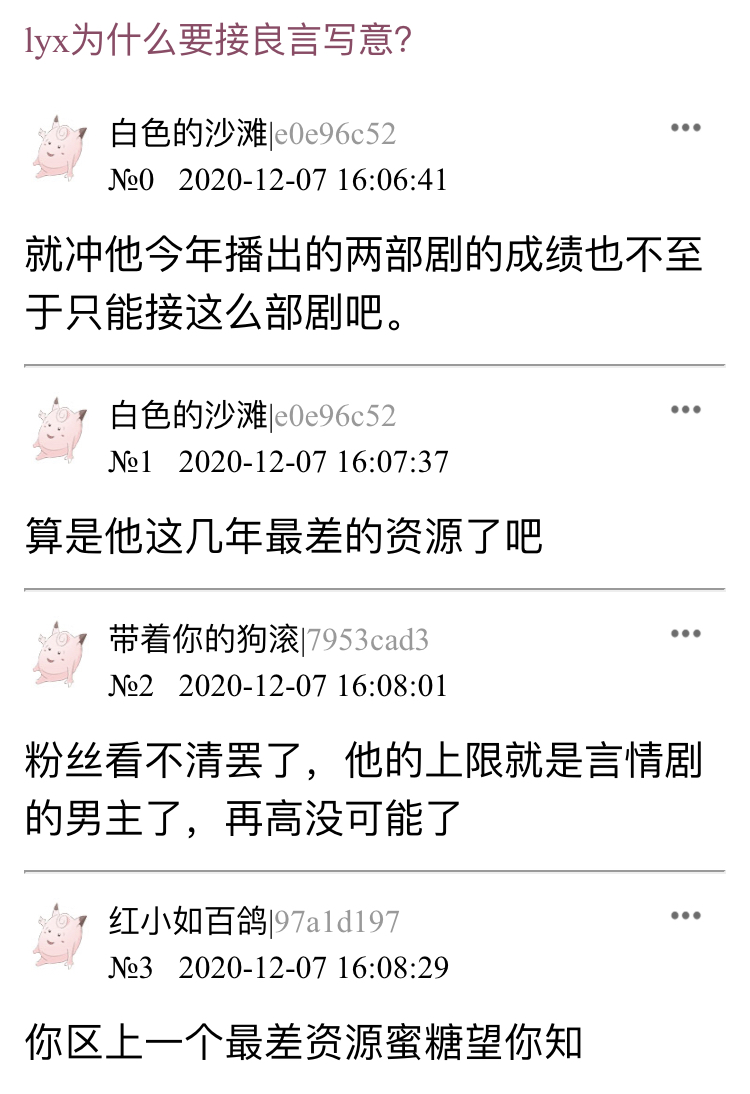Image resolution: width=750 pixels, height=1094 pixels.
Task: View profile of 红小如百鸽
Action: (x=188, y=922)
